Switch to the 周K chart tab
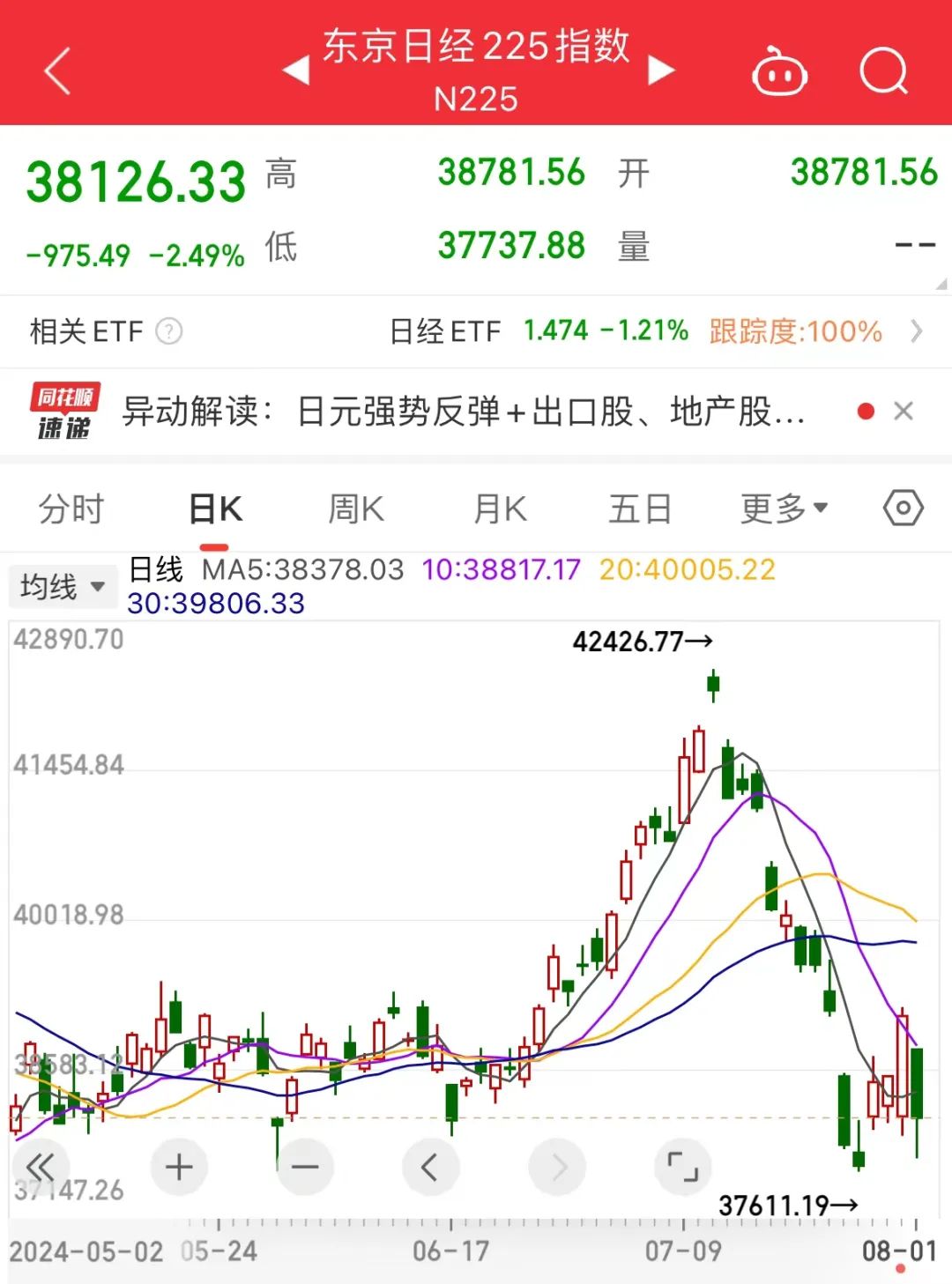This screenshot has width=952, height=1284. [356, 509]
